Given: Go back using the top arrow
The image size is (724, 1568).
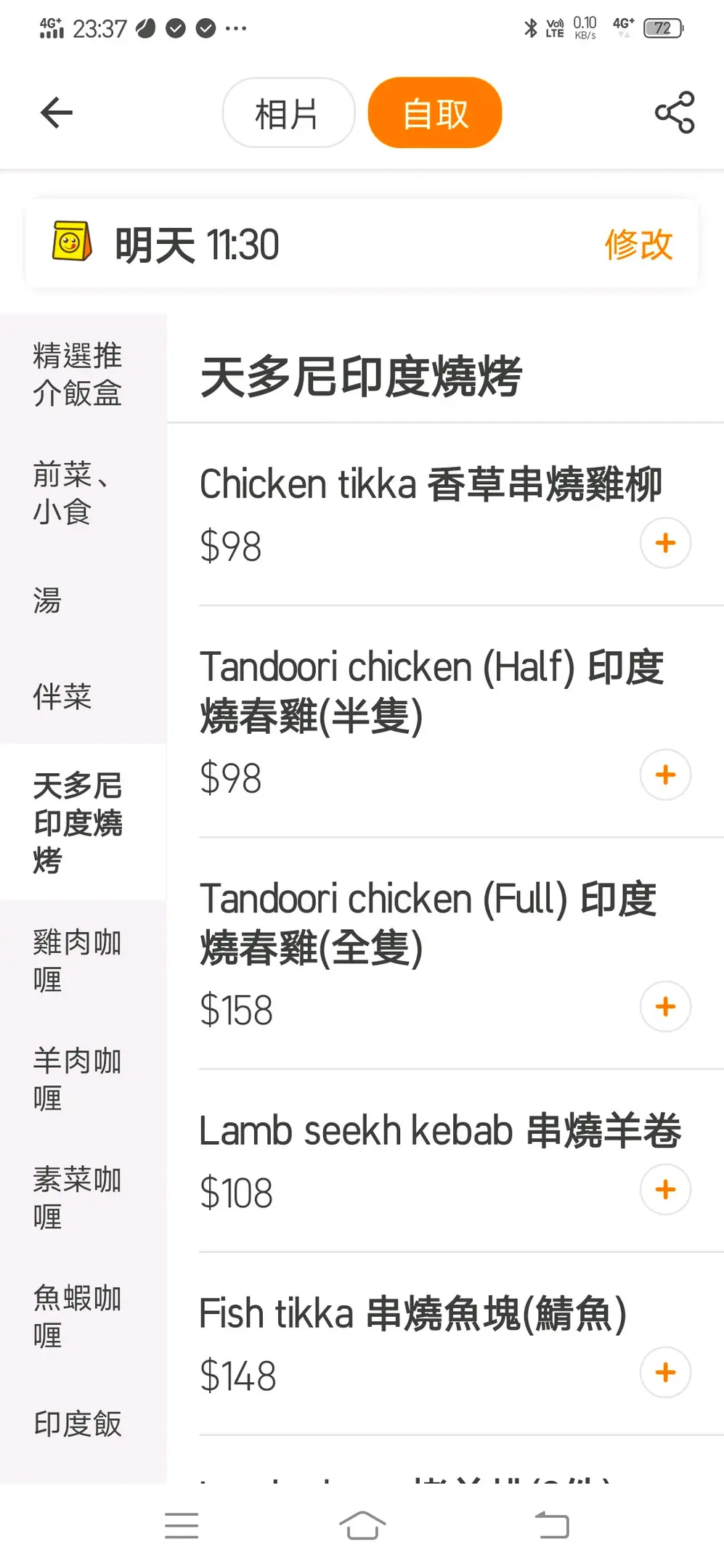Looking at the screenshot, I should coord(57,113).
